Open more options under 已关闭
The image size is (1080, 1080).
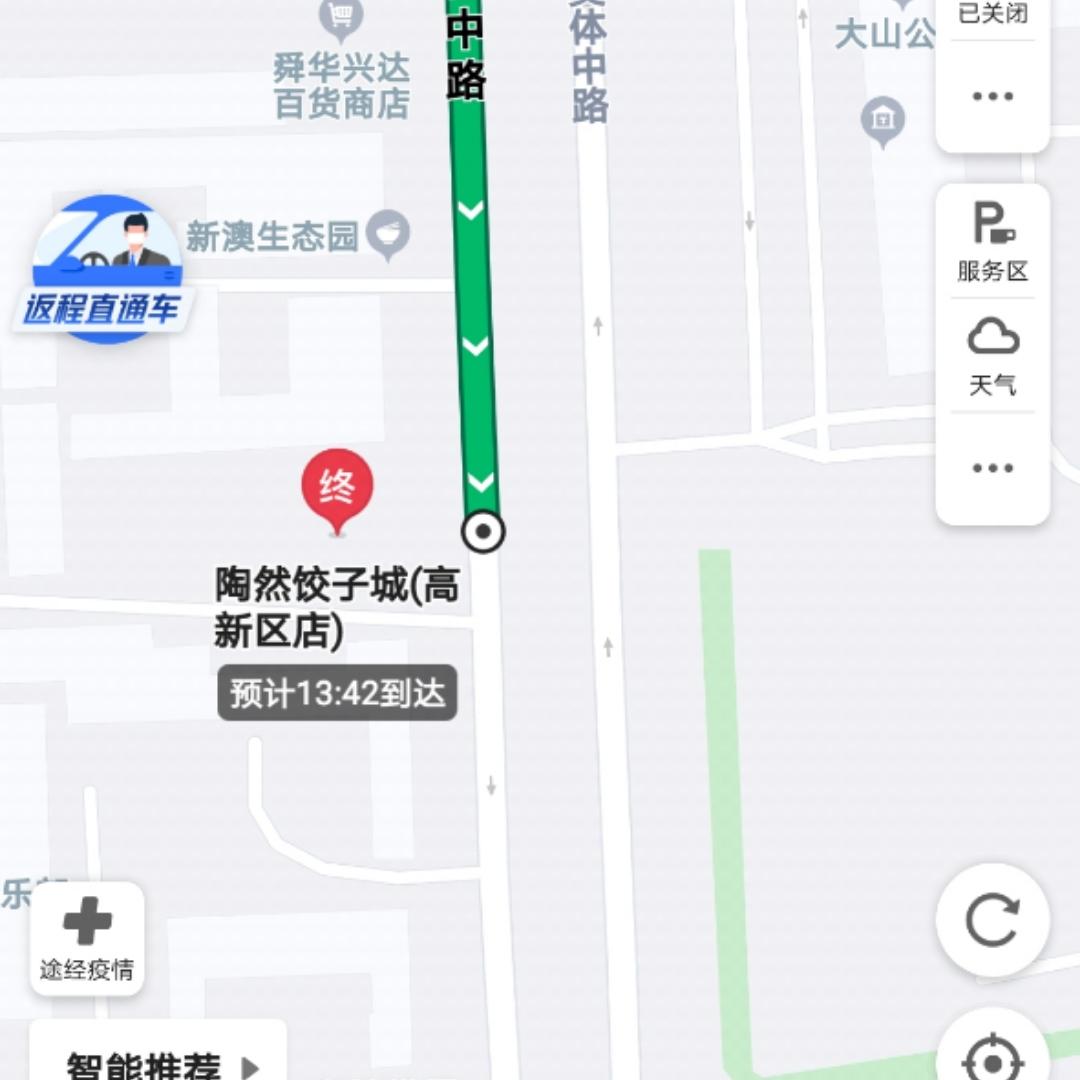[992, 97]
